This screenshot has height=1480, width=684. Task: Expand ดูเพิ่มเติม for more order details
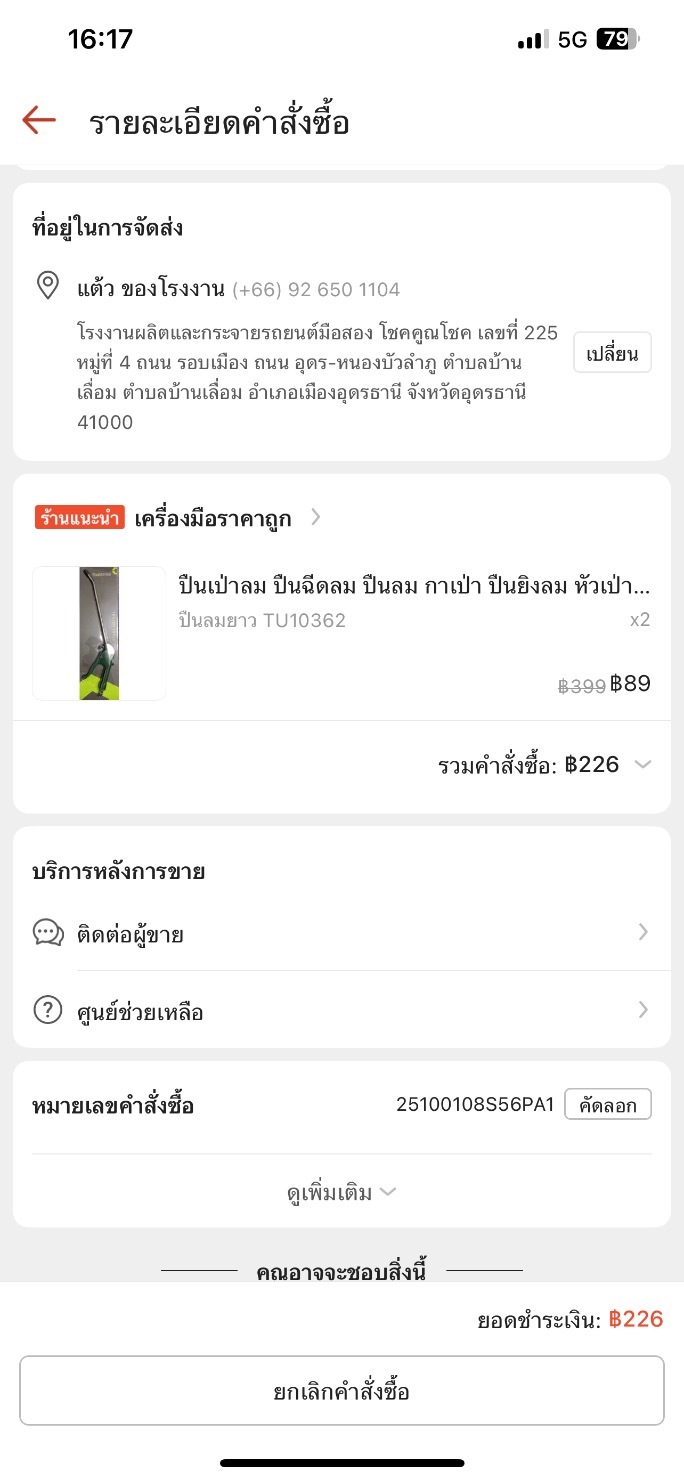tap(341, 1192)
